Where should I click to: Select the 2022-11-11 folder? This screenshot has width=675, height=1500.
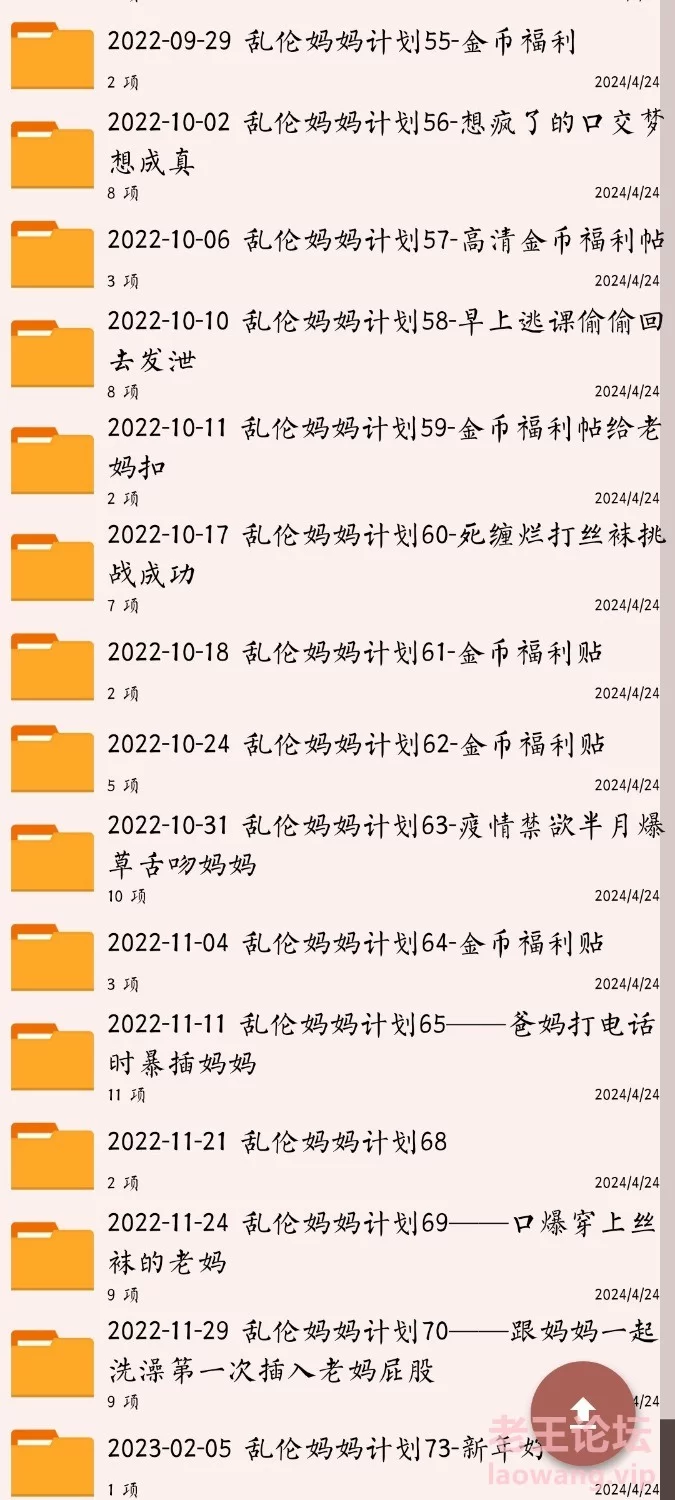(x=337, y=1054)
